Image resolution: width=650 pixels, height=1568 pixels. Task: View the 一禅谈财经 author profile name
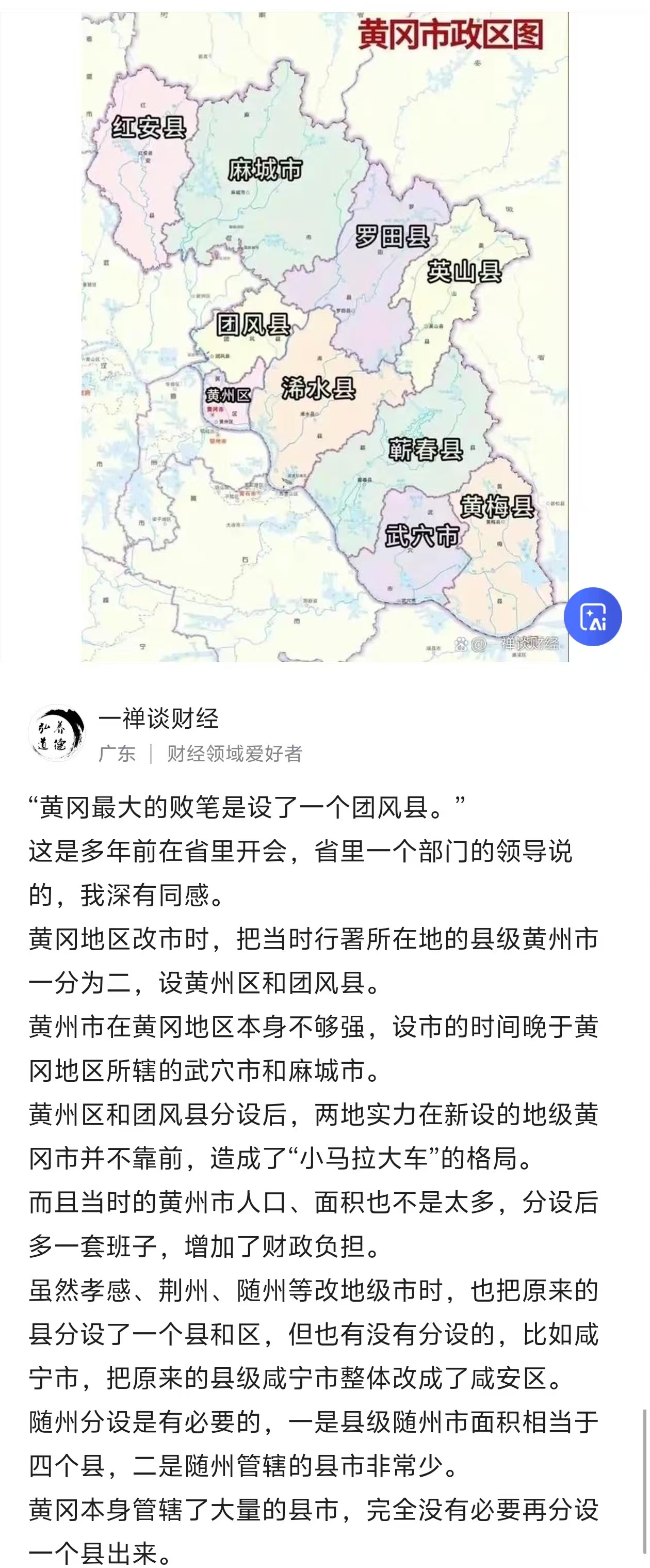(158, 719)
